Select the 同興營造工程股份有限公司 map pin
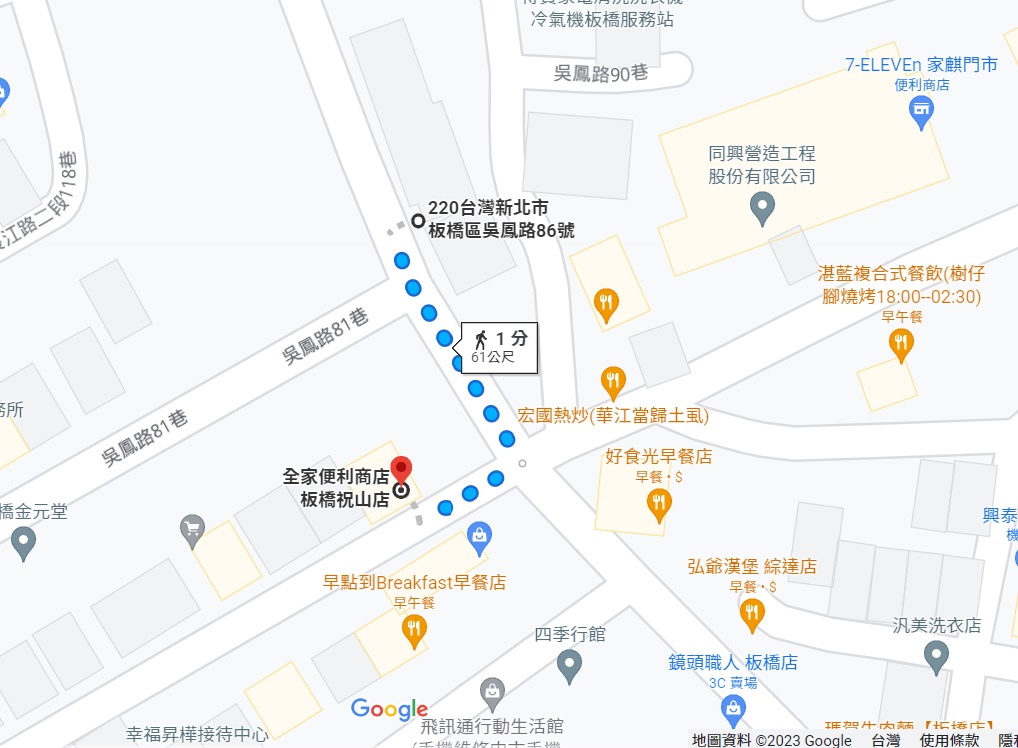This screenshot has width=1018, height=748. click(762, 209)
